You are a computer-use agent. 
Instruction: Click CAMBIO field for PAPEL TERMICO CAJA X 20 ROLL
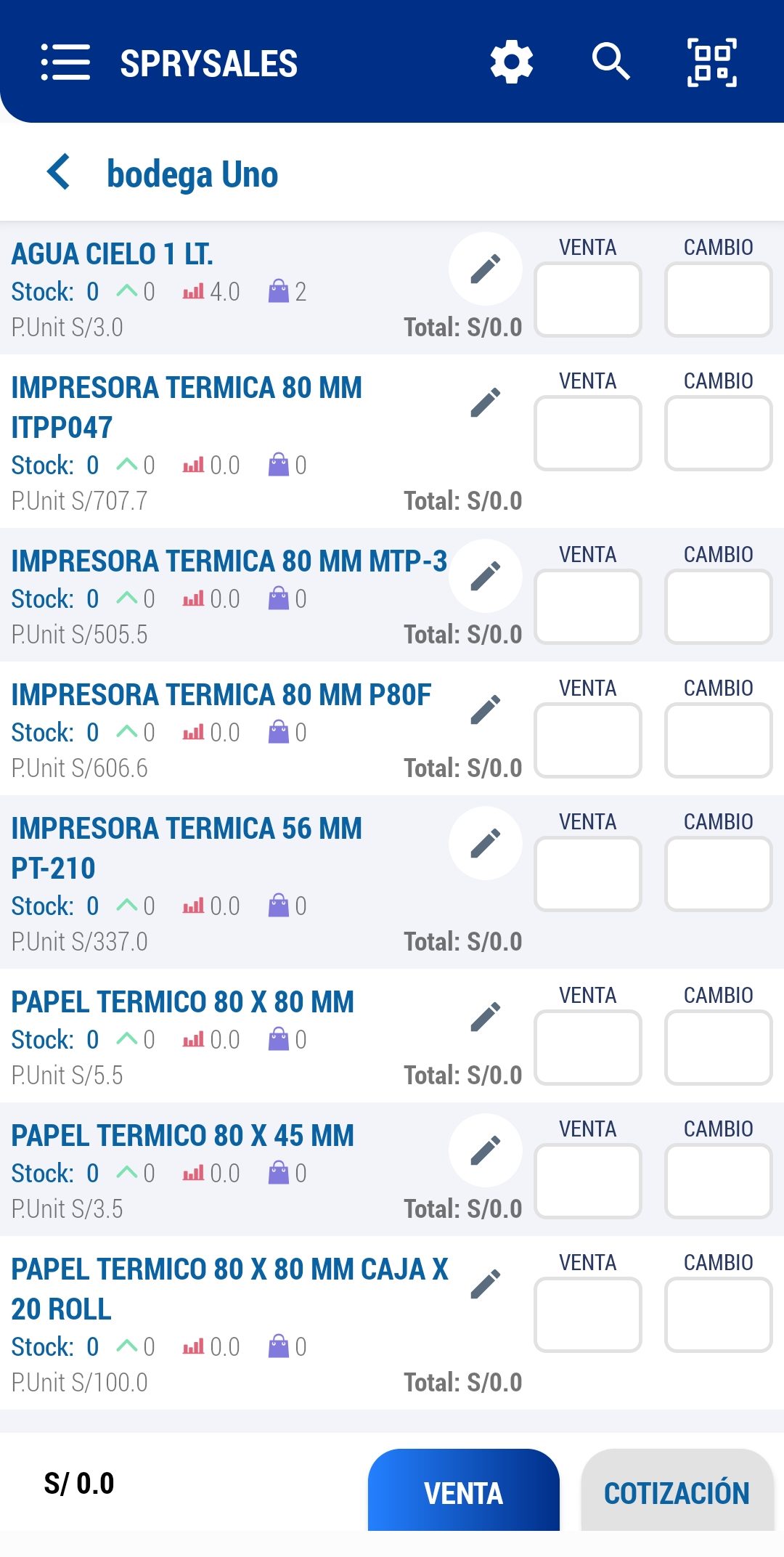(x=717, y=1314)
